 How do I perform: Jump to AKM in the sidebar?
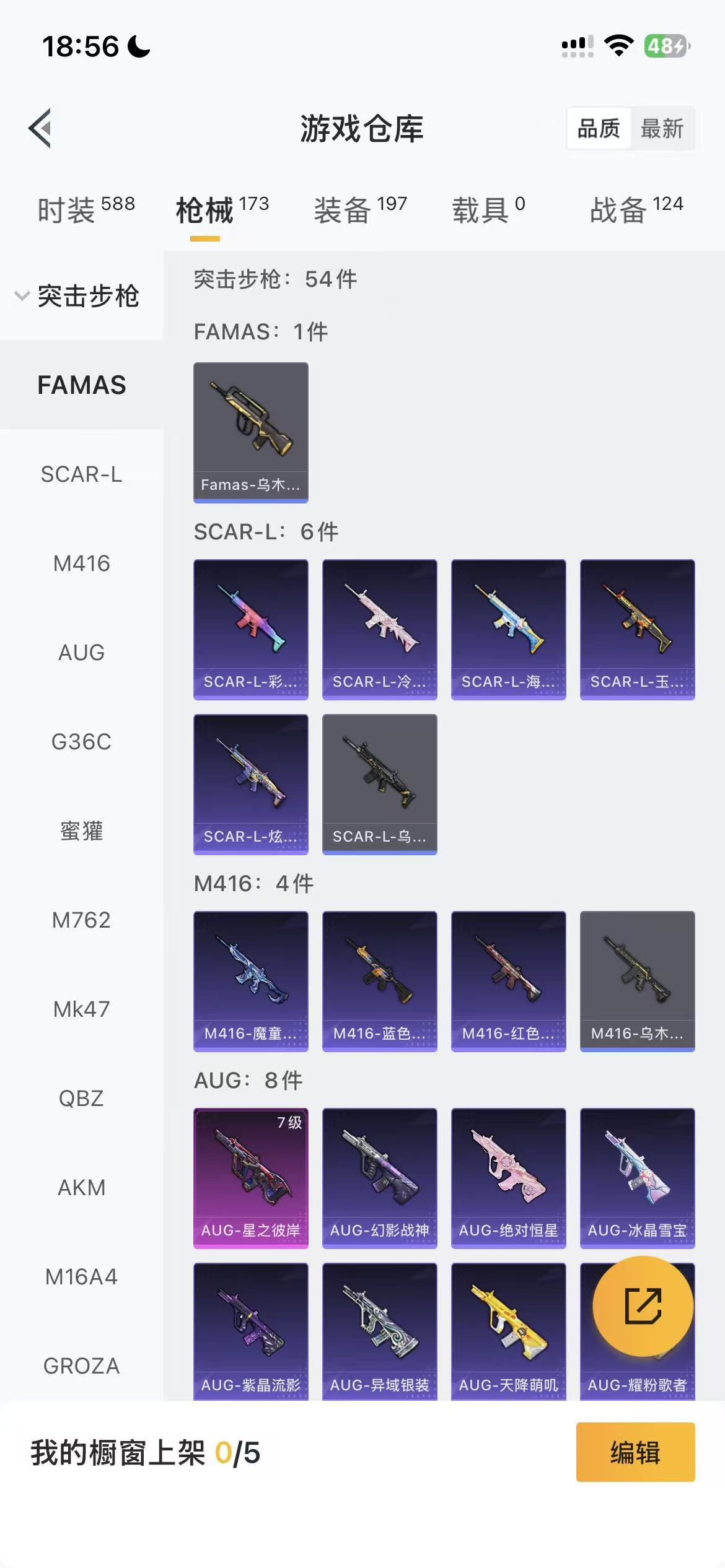tap(81, 1188)
